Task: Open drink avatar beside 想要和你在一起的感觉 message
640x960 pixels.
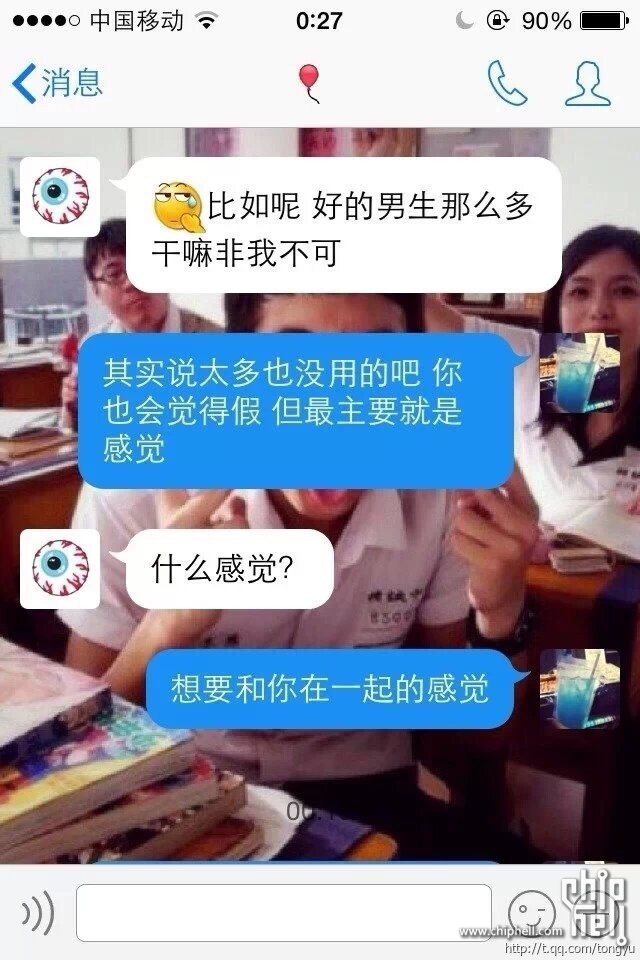Action: point(579,689)
